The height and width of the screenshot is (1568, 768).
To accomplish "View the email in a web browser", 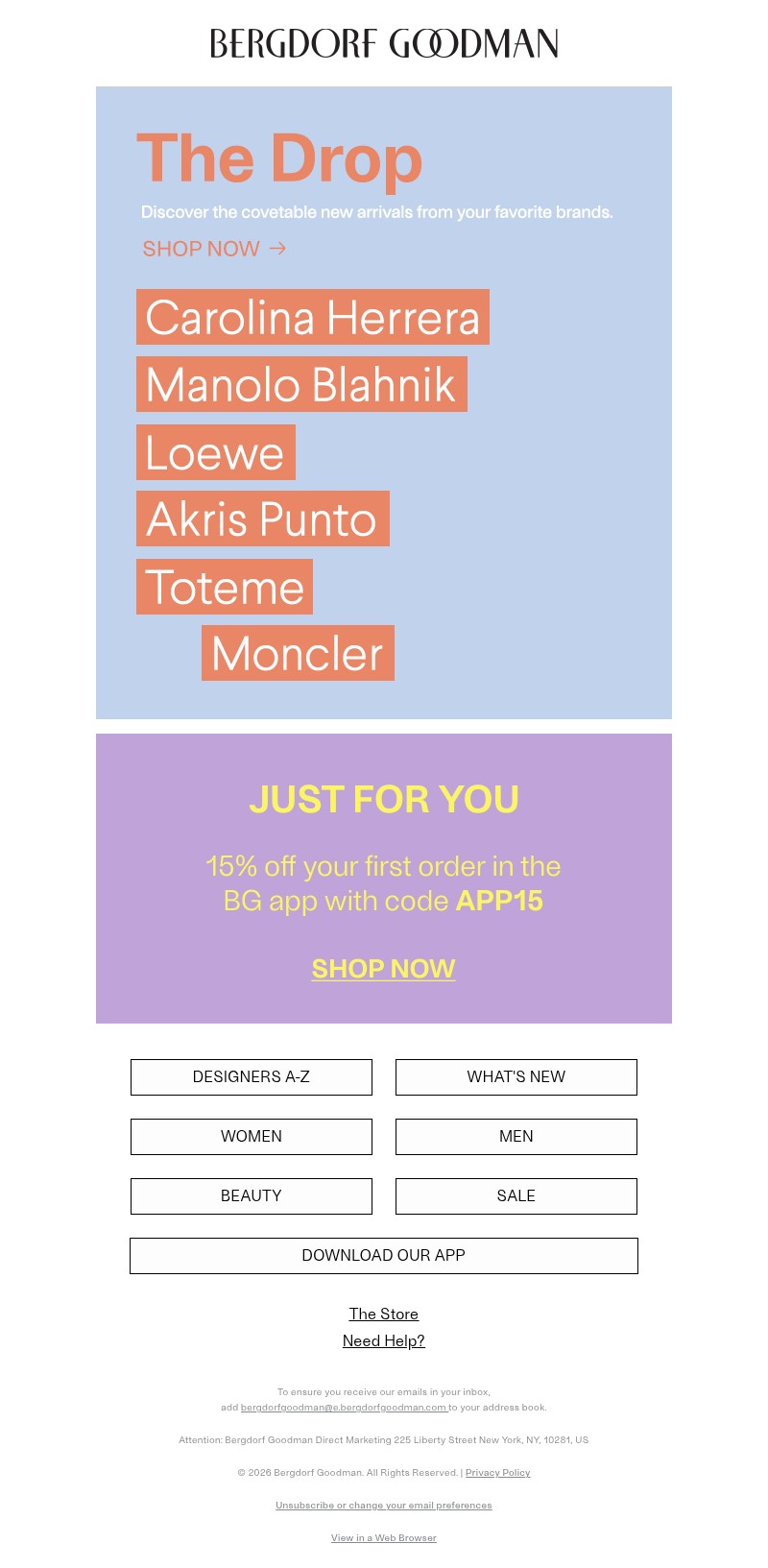I will coord(384,1538).
